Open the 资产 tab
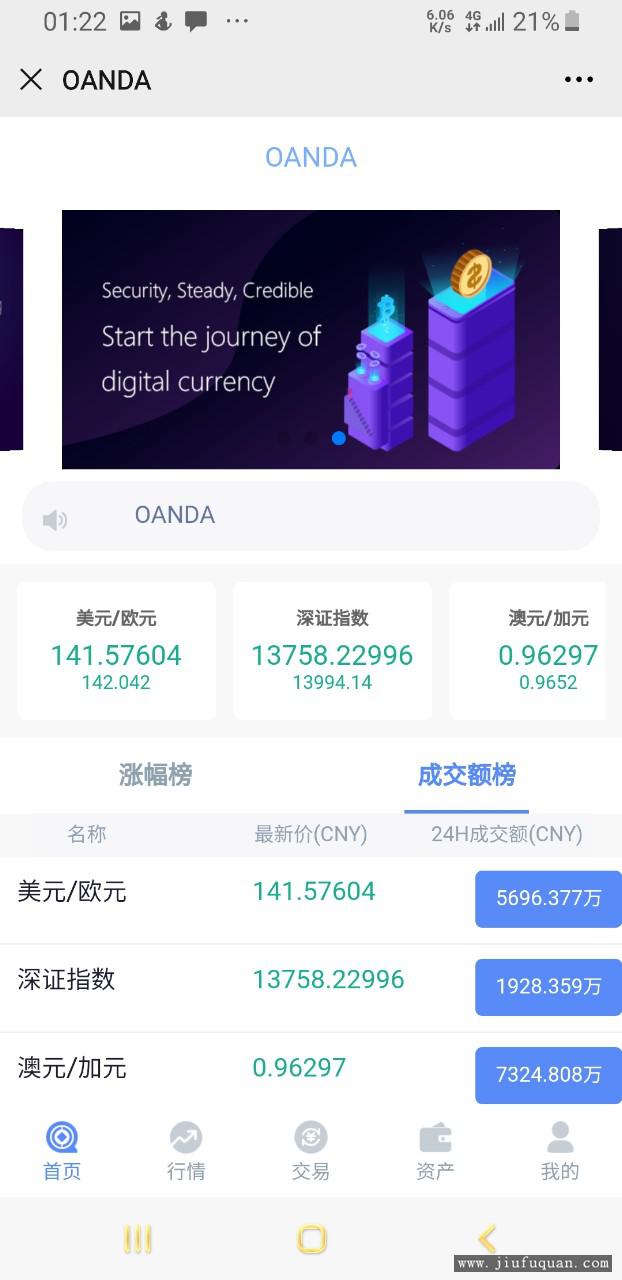The width and height of the screenshot is (622, 1280). pyautogui.click(x=435, y=1151)
